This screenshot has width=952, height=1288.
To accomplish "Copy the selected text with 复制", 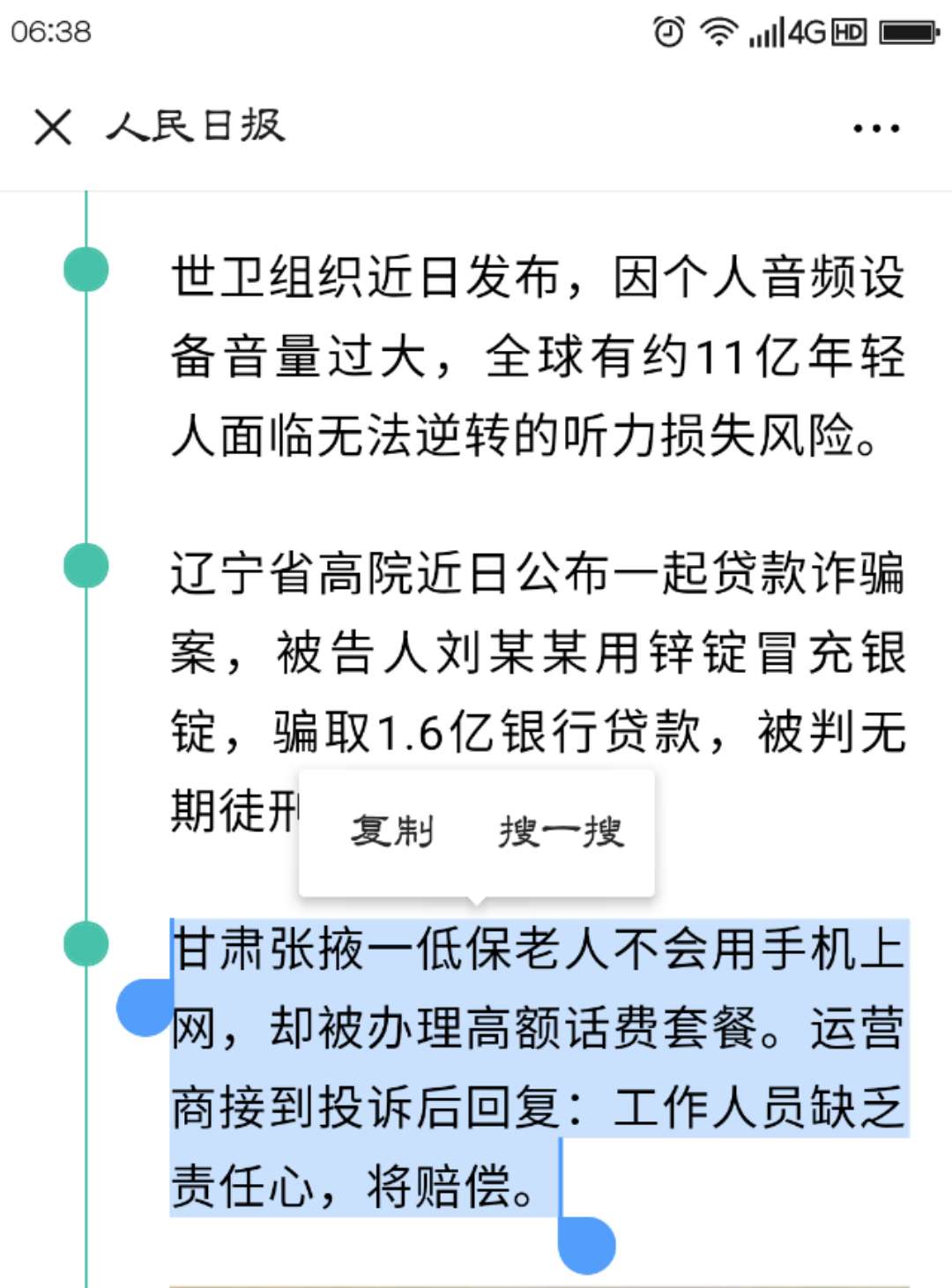I will click(392, 831).
